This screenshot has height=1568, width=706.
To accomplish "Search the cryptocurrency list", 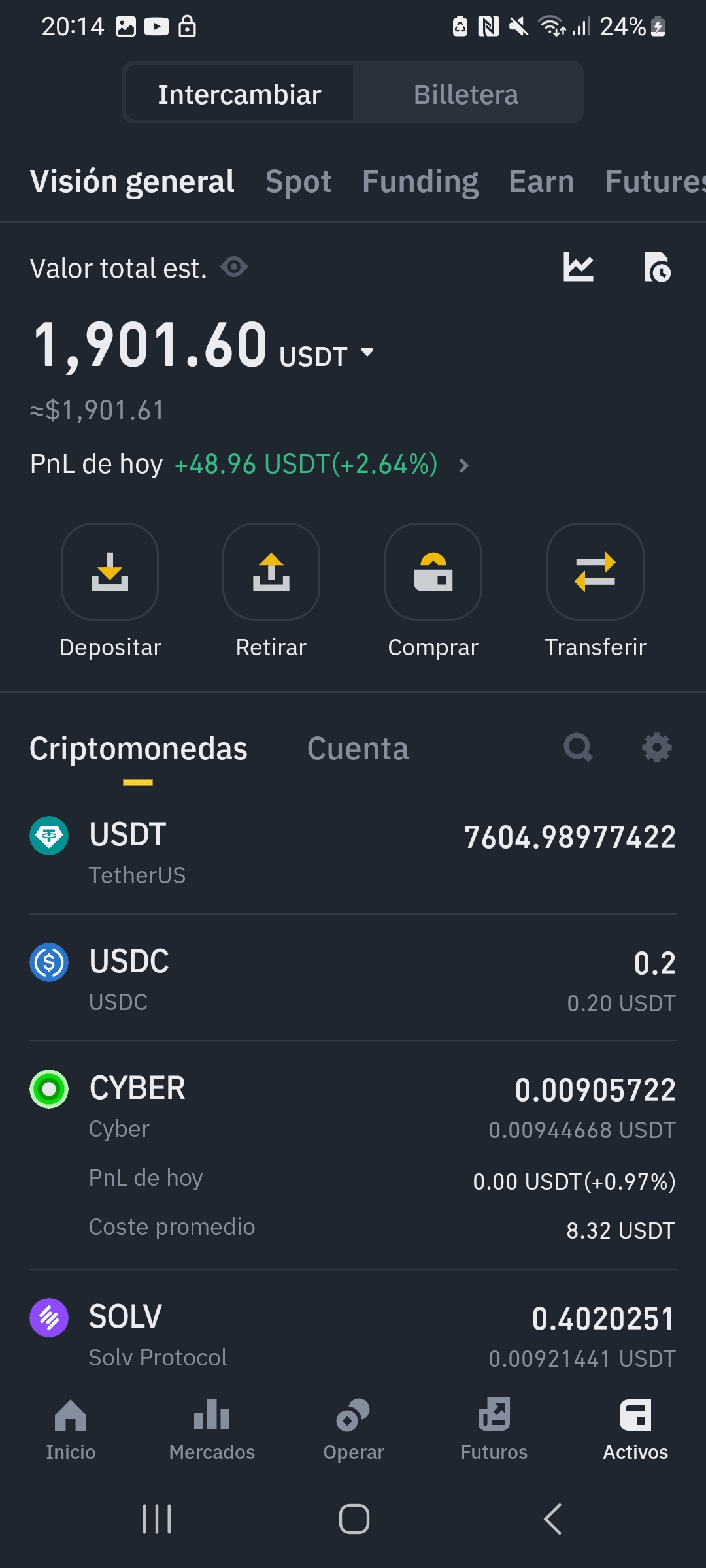I will (579, 748).
